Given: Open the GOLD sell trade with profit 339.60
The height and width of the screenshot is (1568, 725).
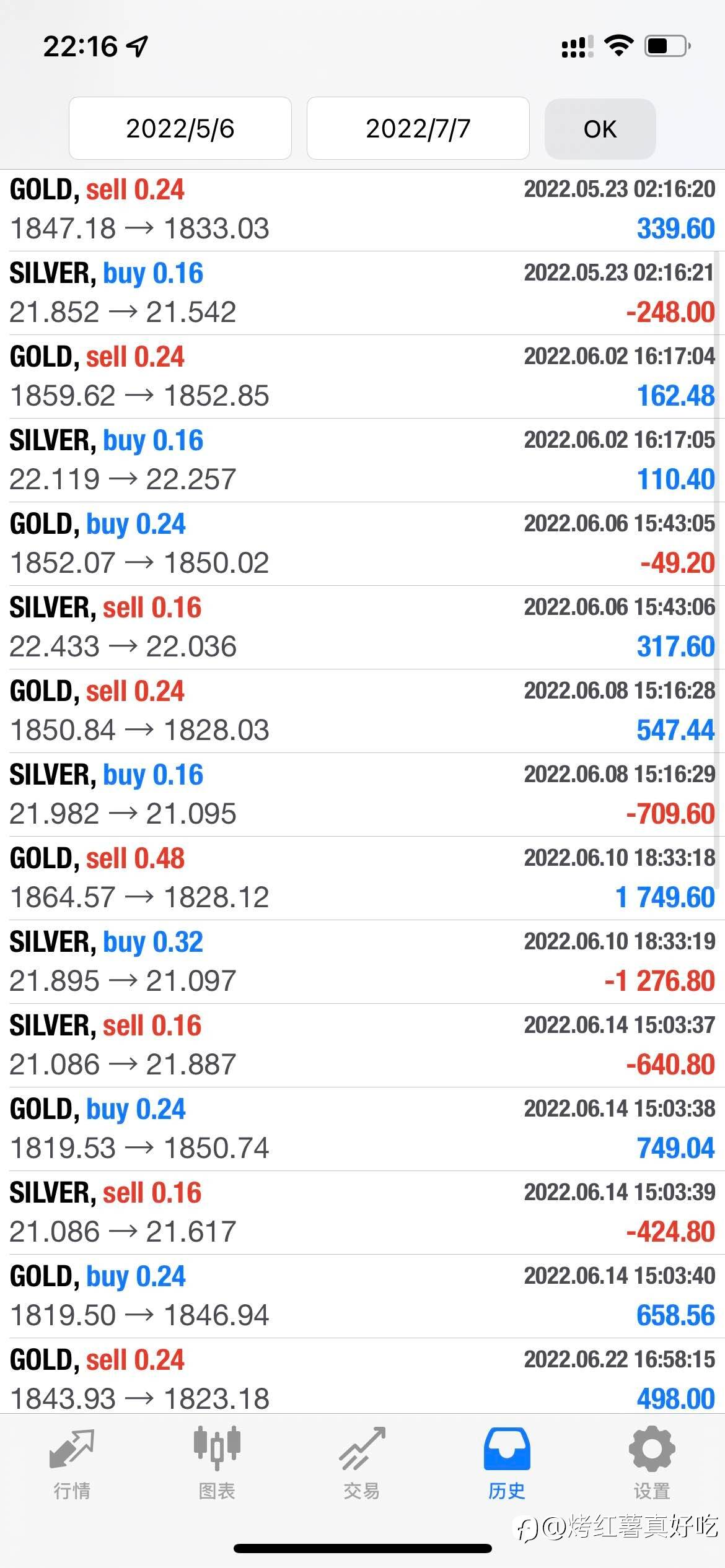Looking at the screenshot, I should pos(362,209).
